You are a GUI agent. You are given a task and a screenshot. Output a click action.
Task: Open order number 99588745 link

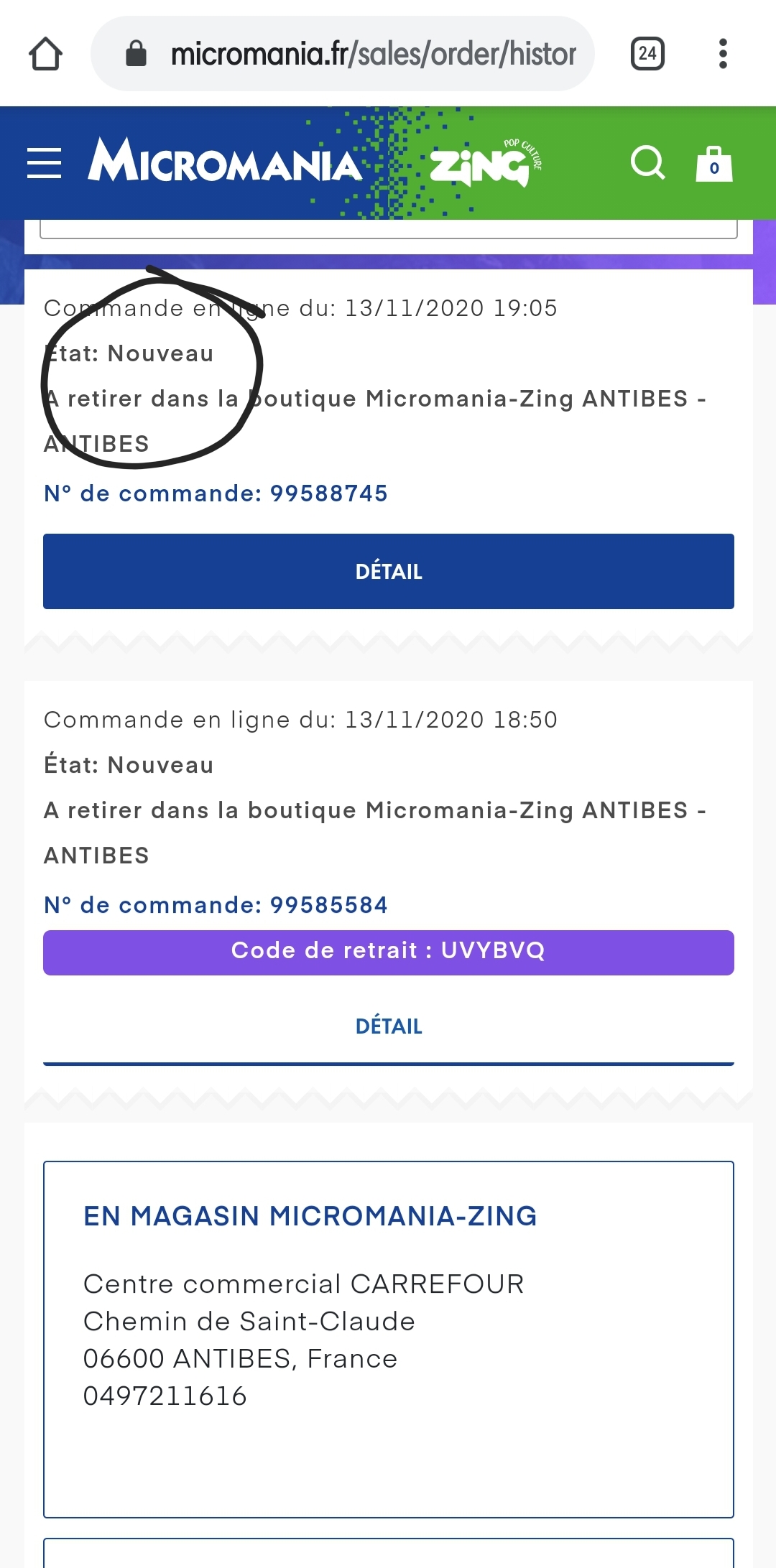click(216, 493)
